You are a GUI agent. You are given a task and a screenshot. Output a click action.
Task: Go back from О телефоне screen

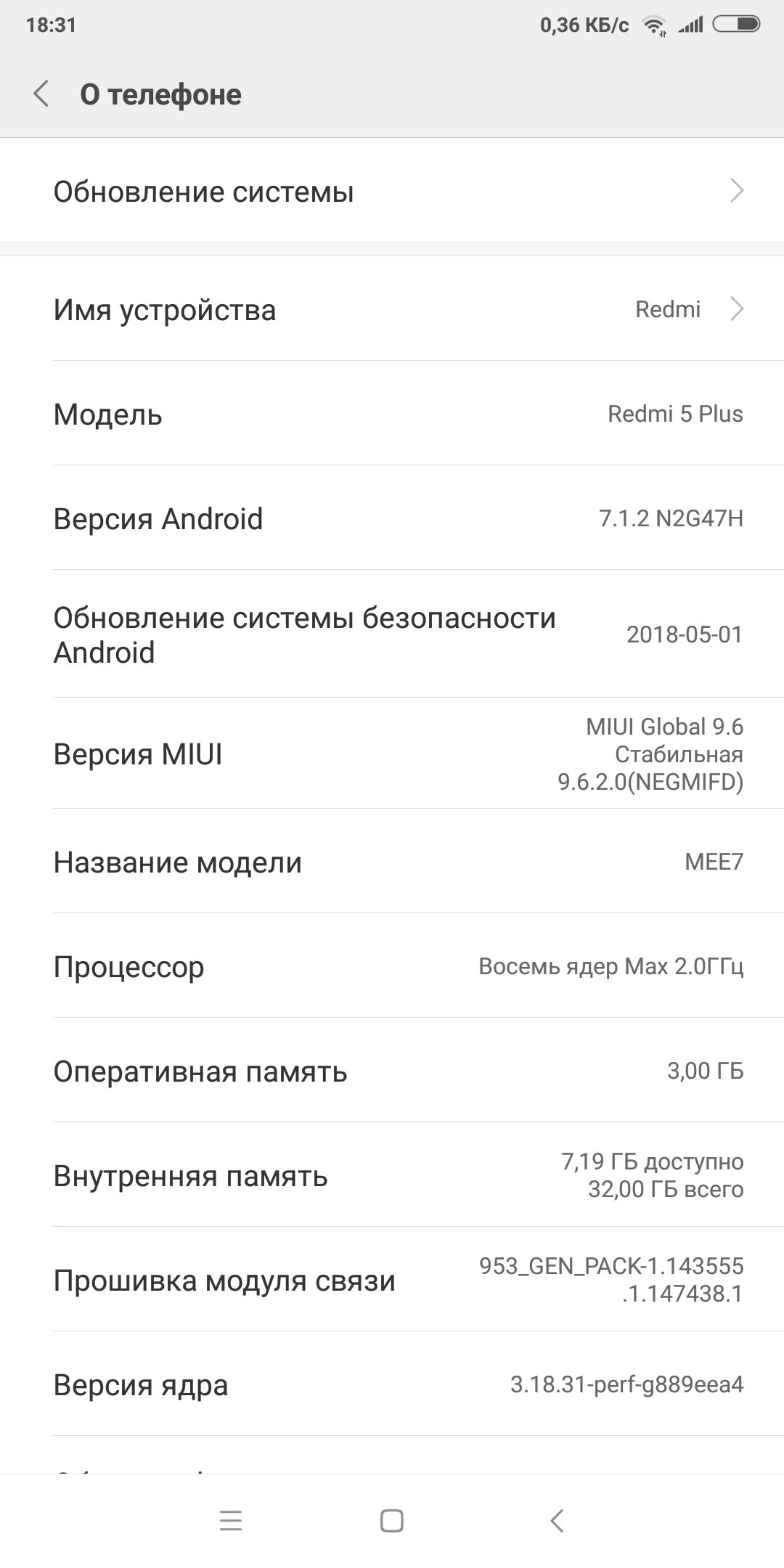tap(41, 94)
